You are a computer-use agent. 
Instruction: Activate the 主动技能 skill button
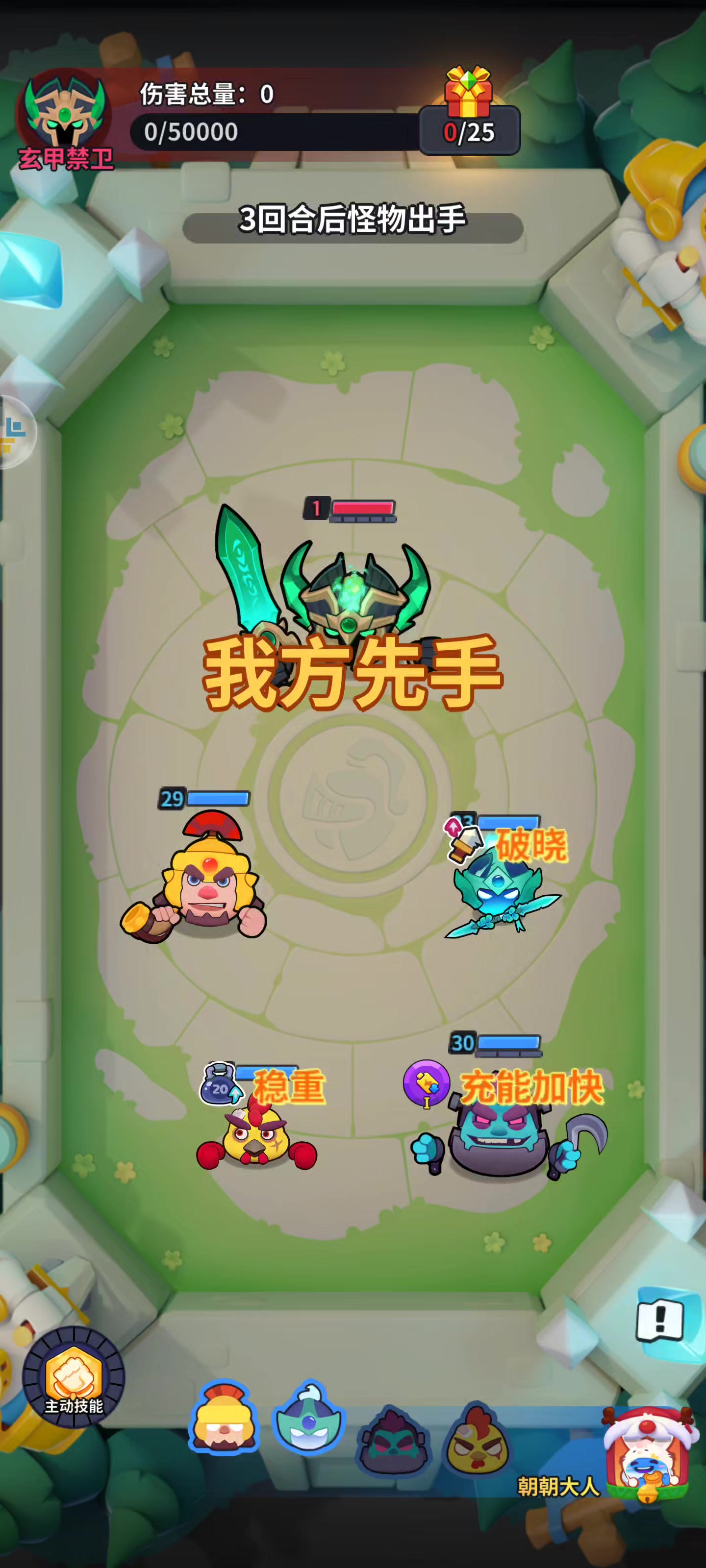(74, 1377)
